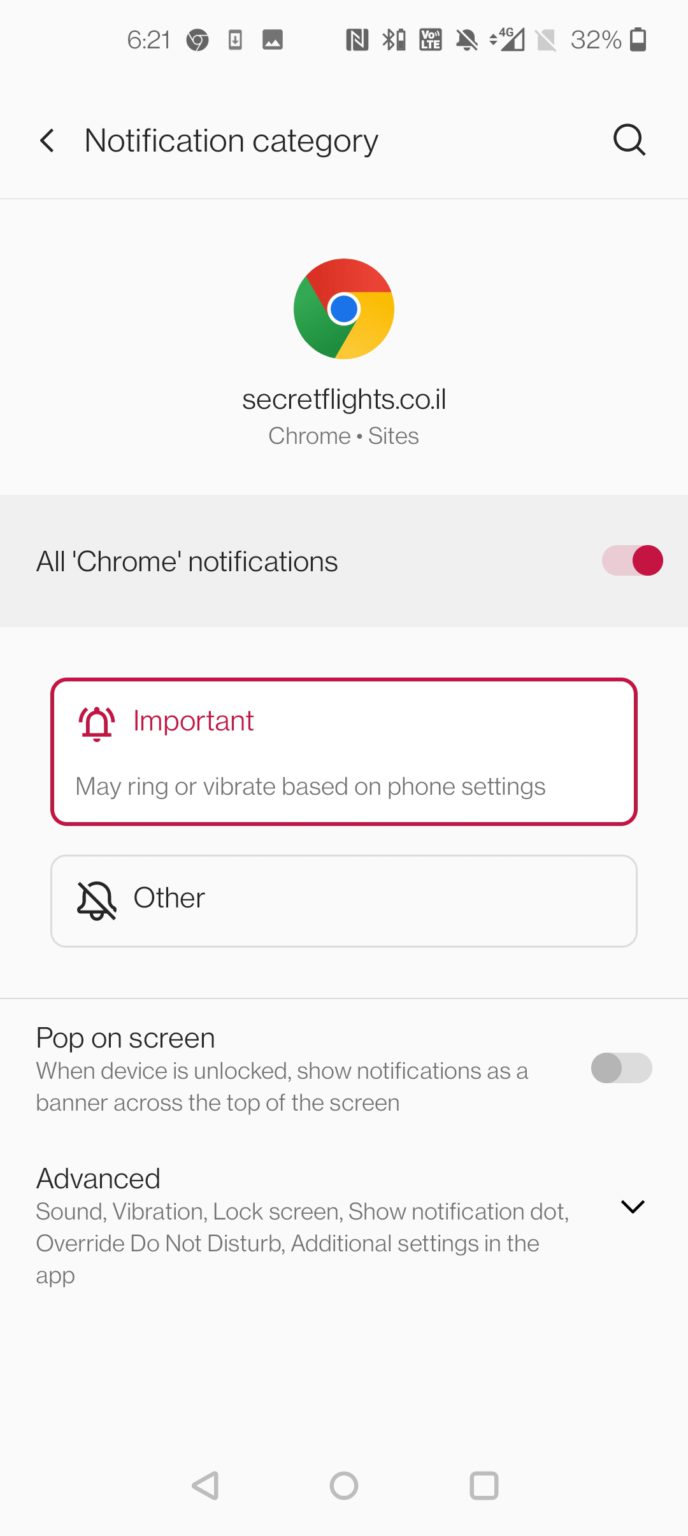Go back from Notification category

point(47,141)
